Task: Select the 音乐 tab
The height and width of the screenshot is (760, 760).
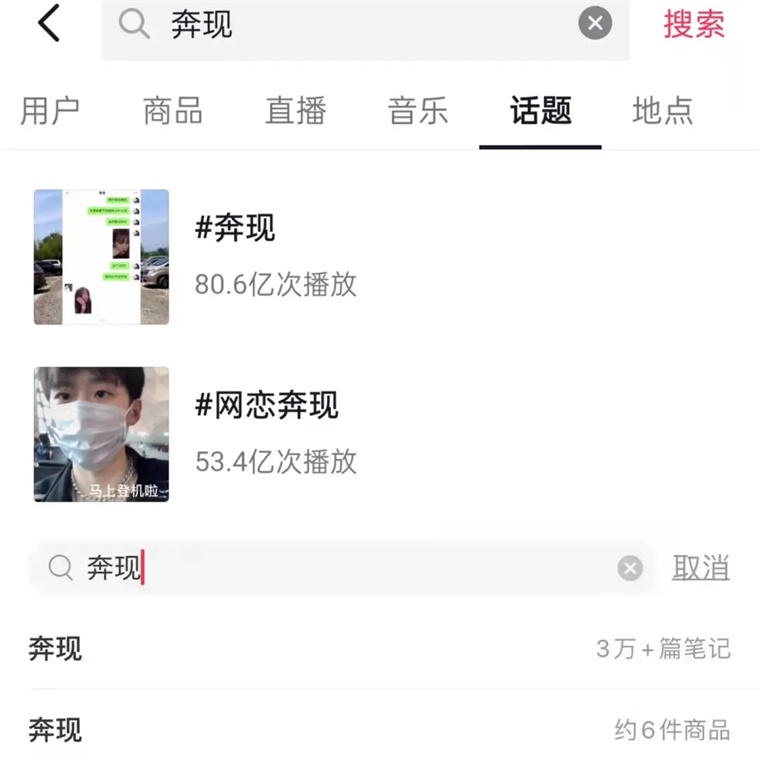Action: coord(418,111)
